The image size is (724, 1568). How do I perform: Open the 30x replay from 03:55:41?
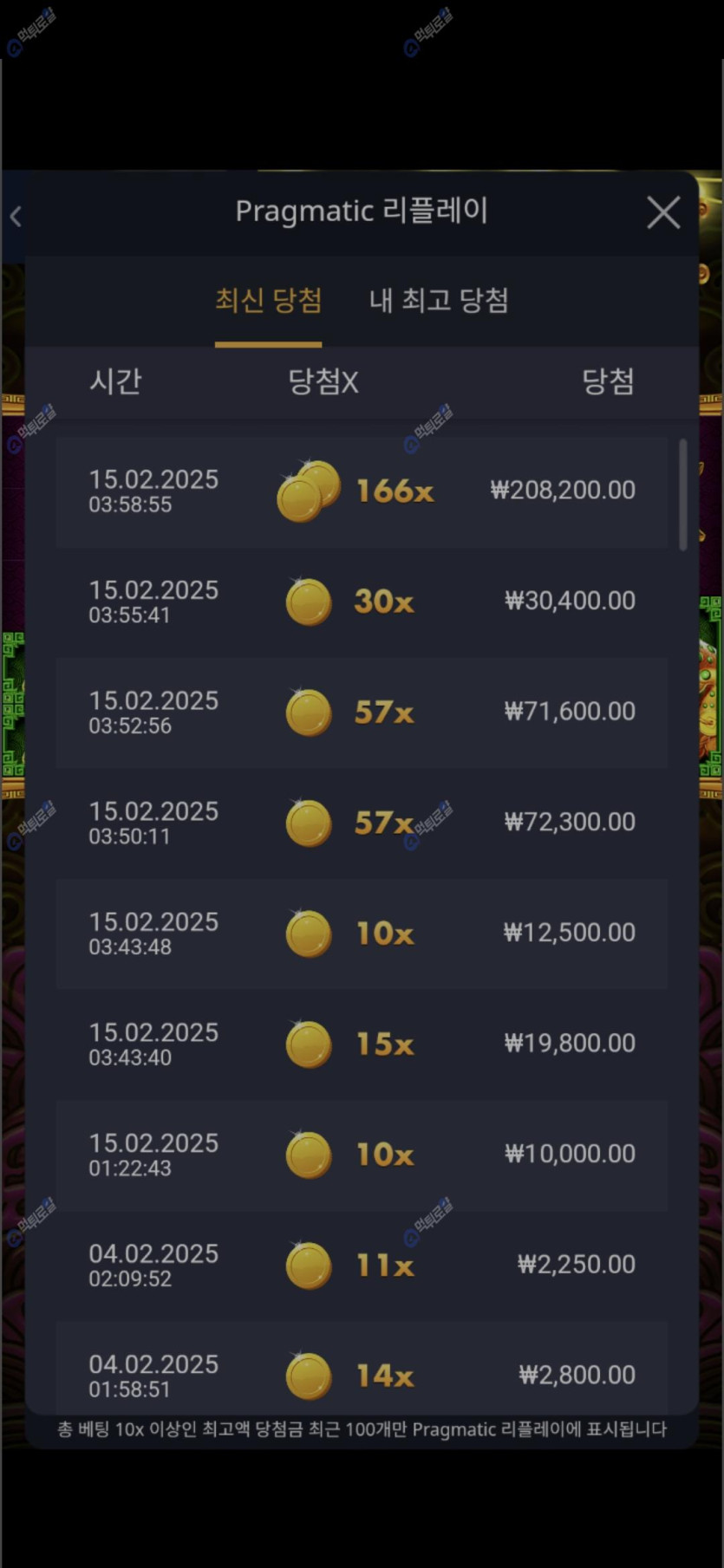(x=362, y=602)
